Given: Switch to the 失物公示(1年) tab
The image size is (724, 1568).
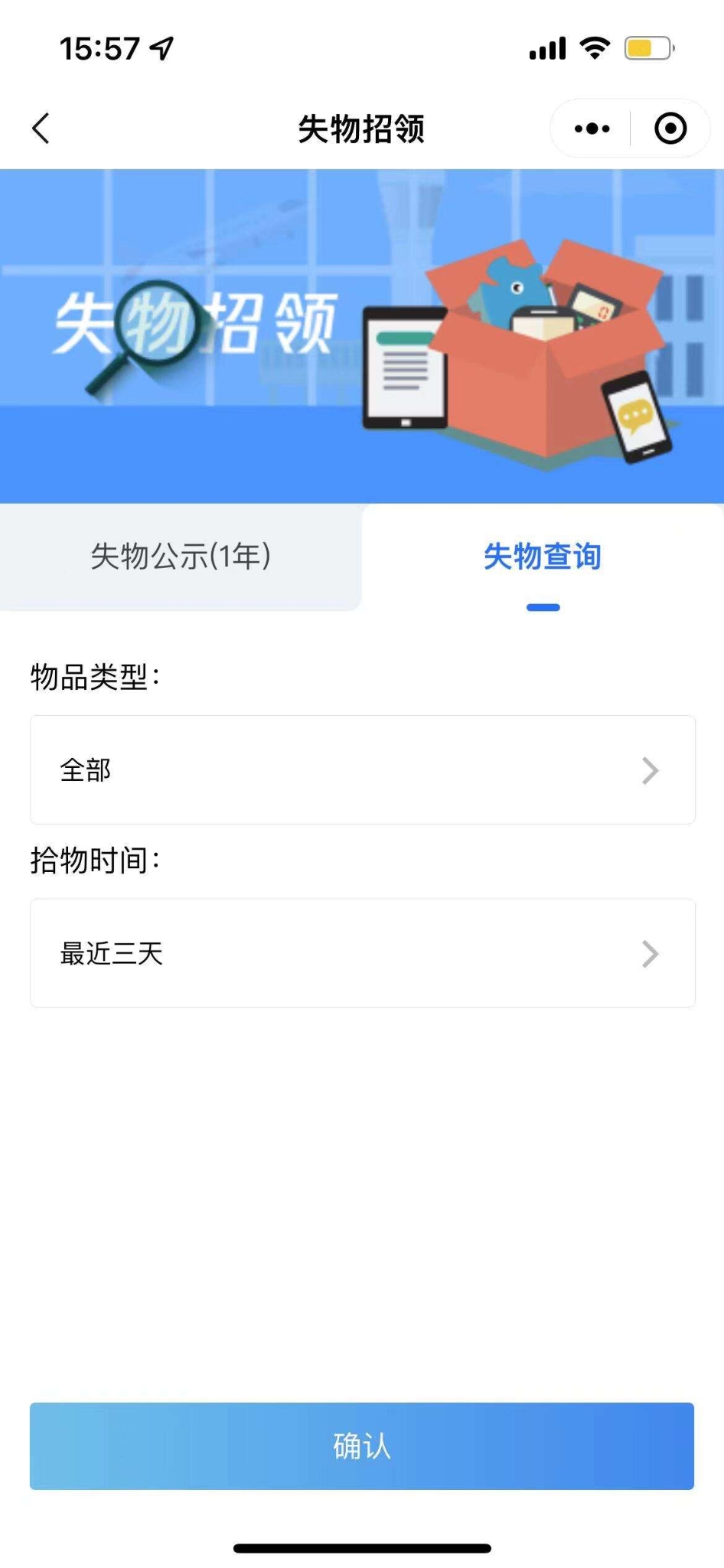Looking at the screenshot, I should (181, 557).
